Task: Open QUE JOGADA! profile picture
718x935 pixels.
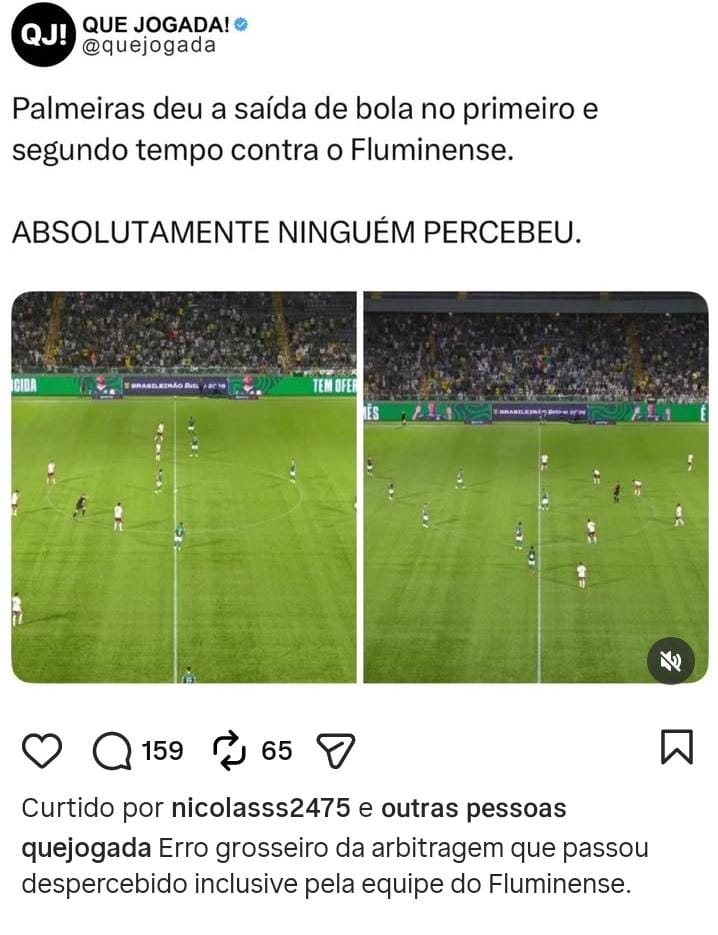Action: click(x=43, y=35)
